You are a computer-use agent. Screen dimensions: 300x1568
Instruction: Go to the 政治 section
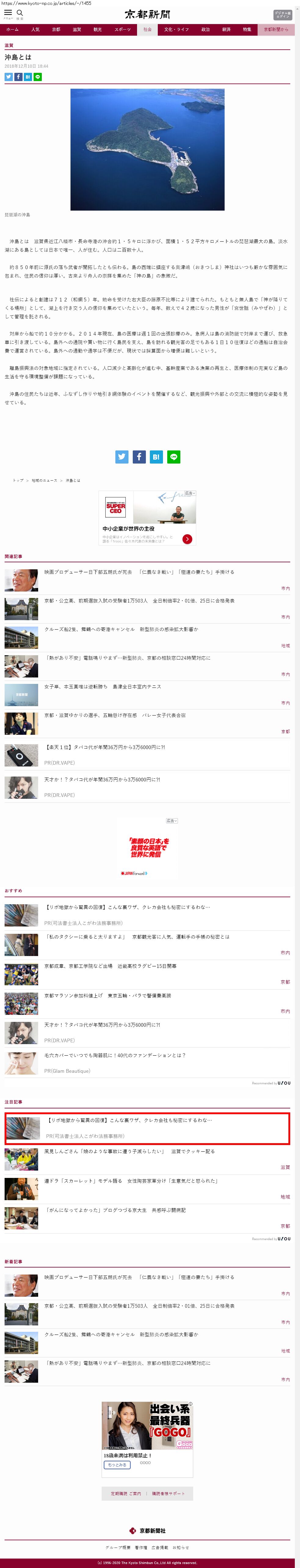click(x=205, y=29)
